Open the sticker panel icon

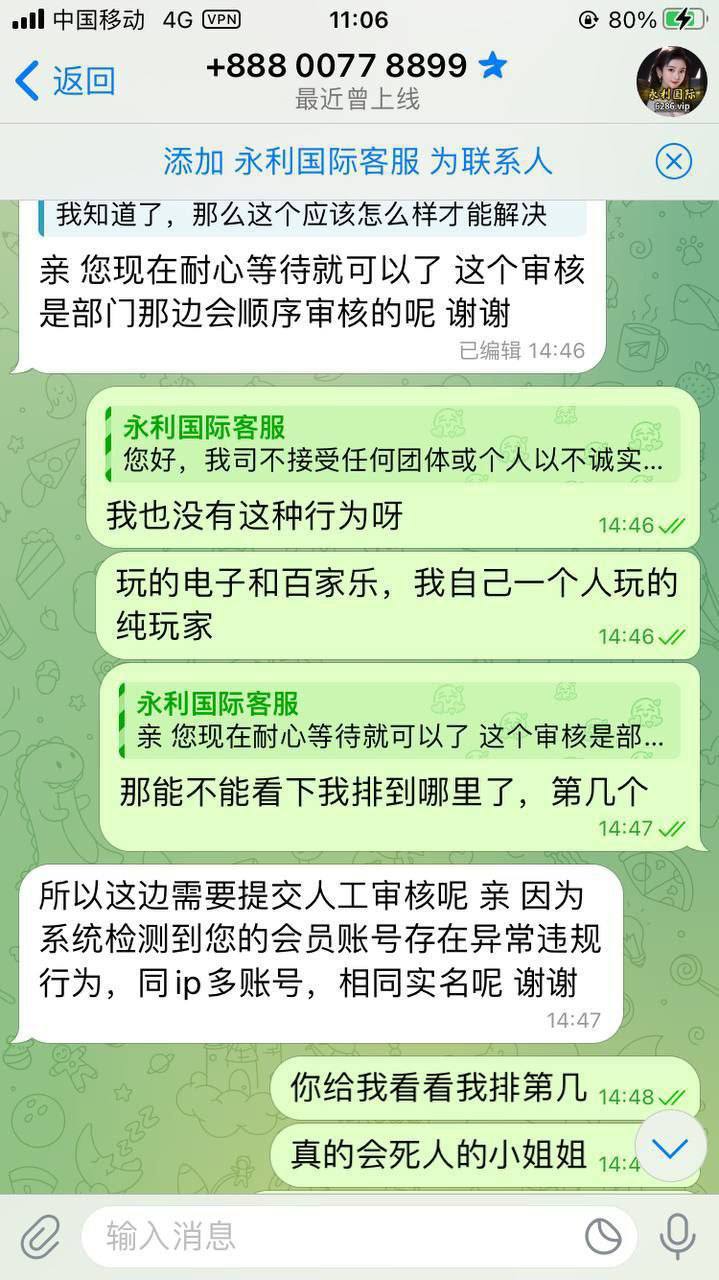coord(602,1237)
